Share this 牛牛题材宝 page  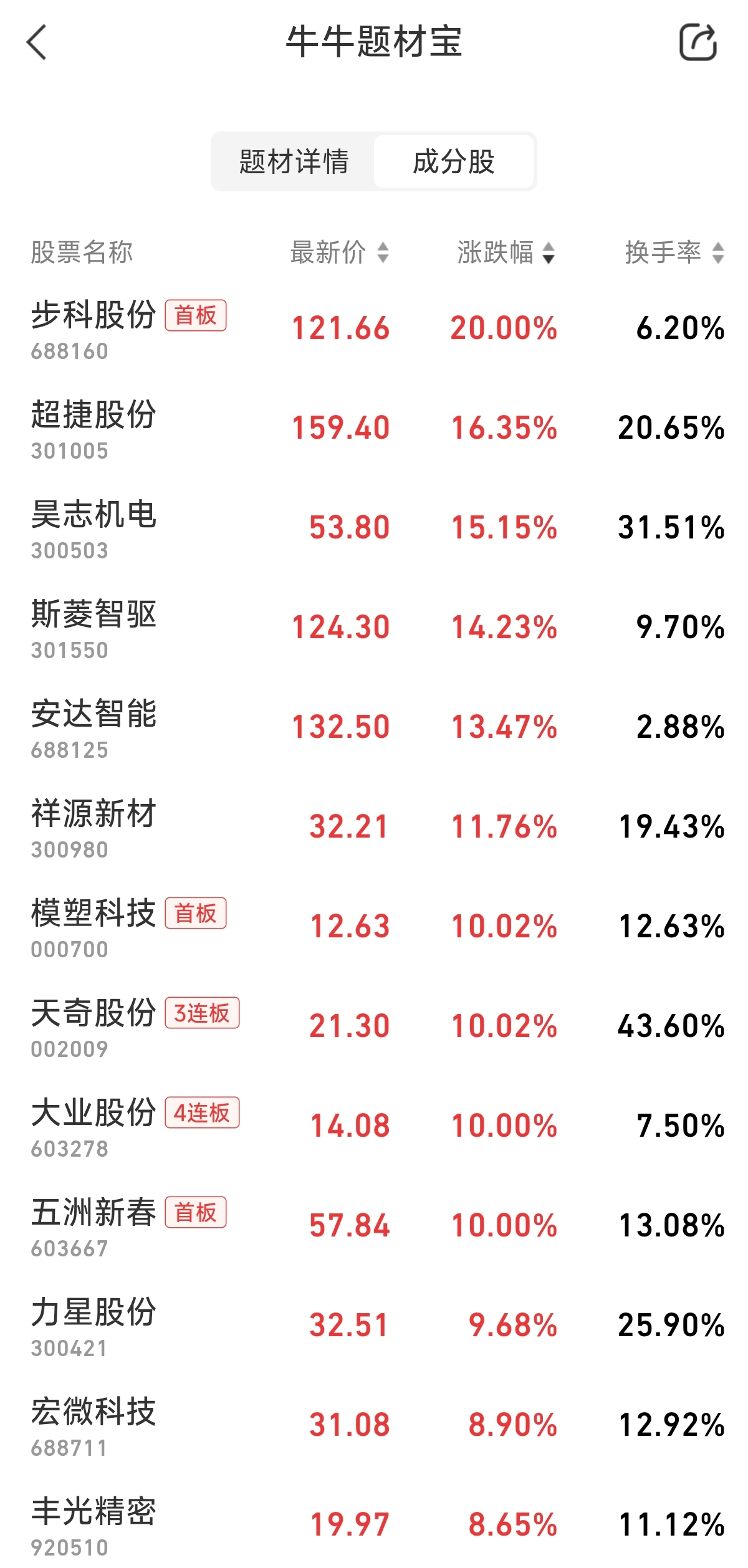(698, 42)
